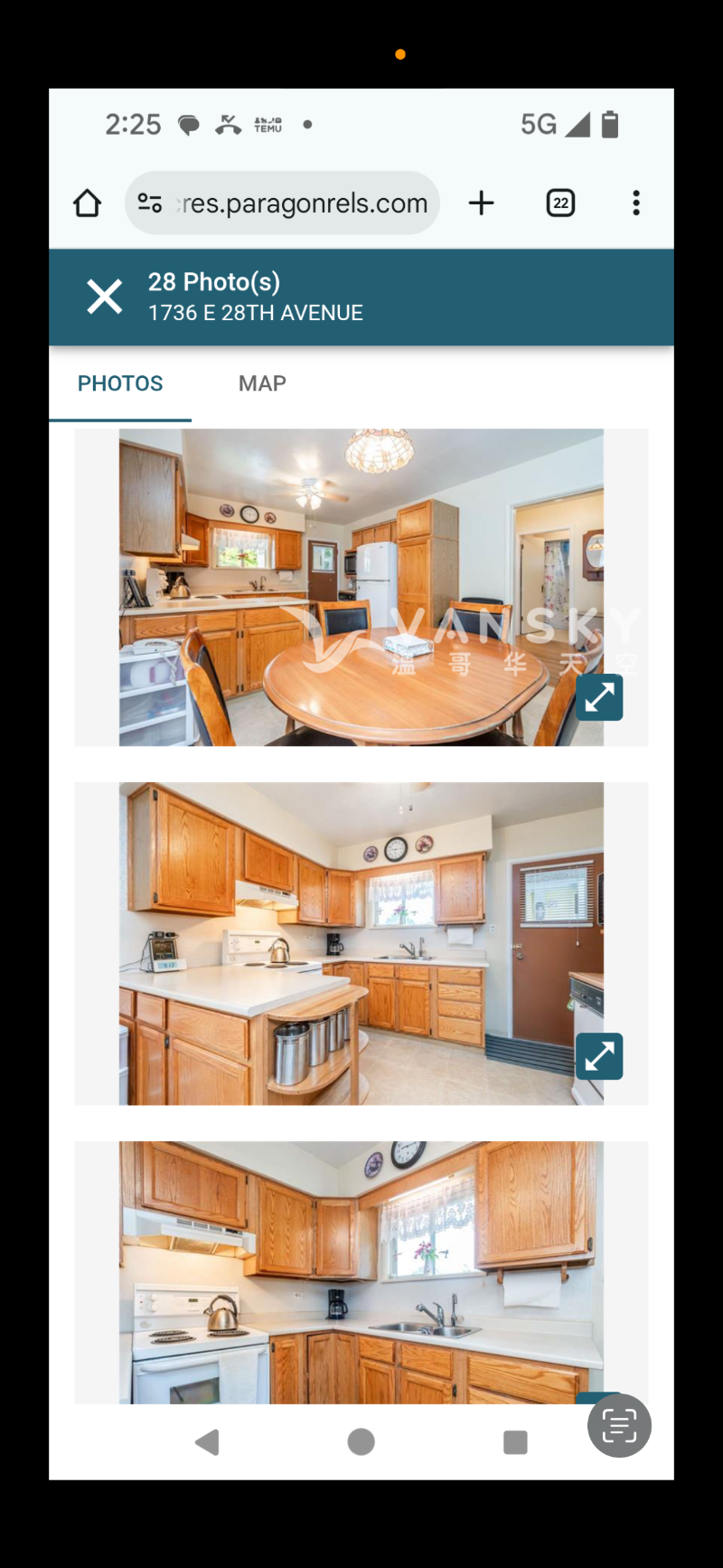Close the 28 Photo(s) gallery
Image resolution: width=723 pixels, height=1568 pixels.
pos(105,297)
